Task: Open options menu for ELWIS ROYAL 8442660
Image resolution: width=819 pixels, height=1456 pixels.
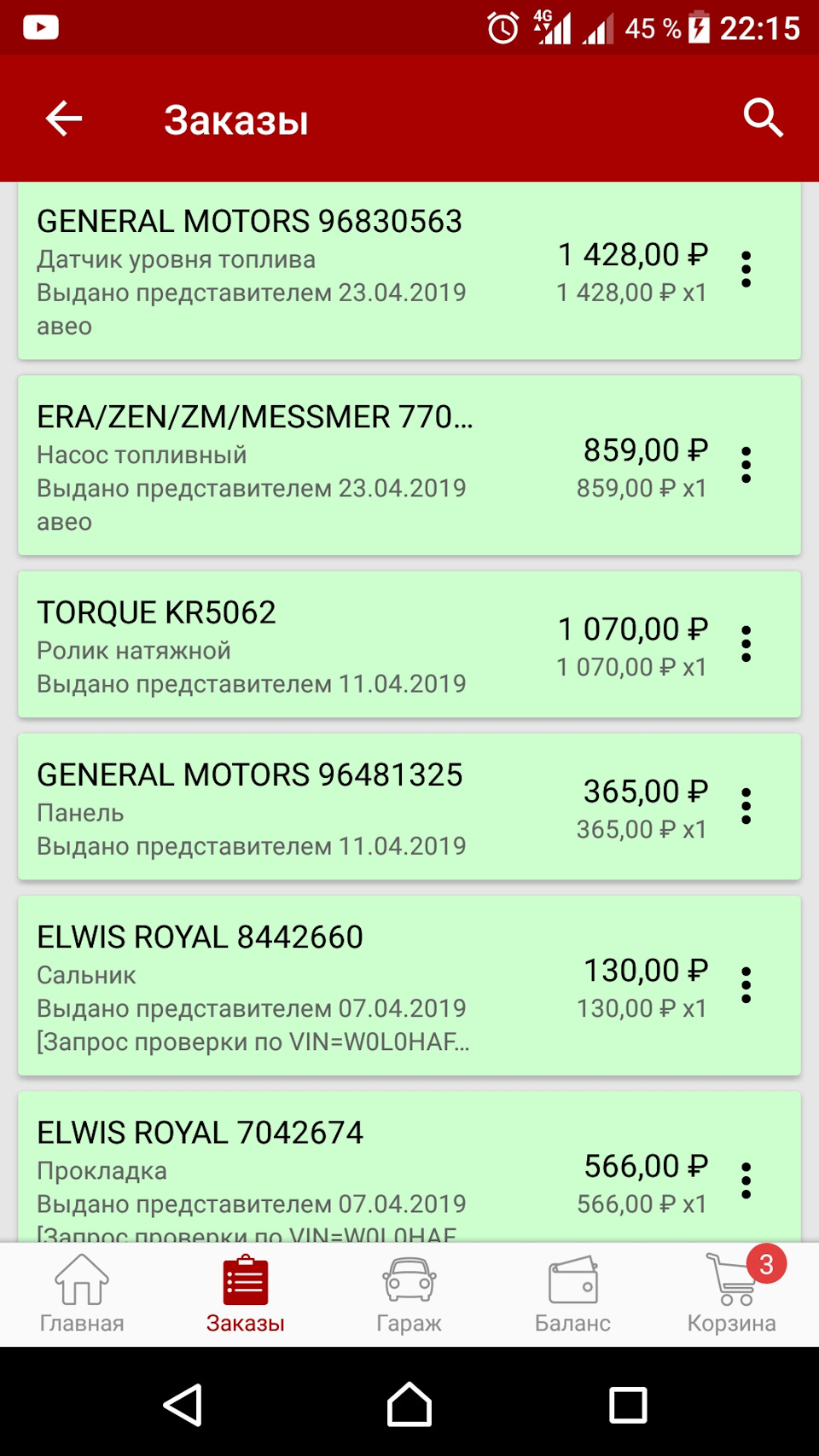Action: tap(747, 987)
